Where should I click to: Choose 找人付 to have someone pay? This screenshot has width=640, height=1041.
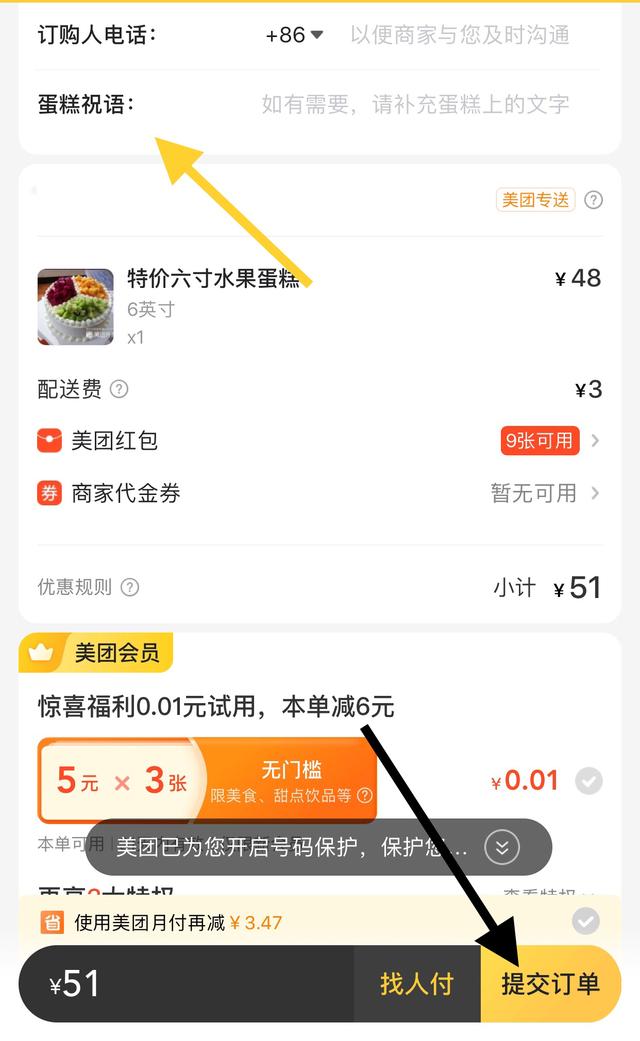click(416, 984)
